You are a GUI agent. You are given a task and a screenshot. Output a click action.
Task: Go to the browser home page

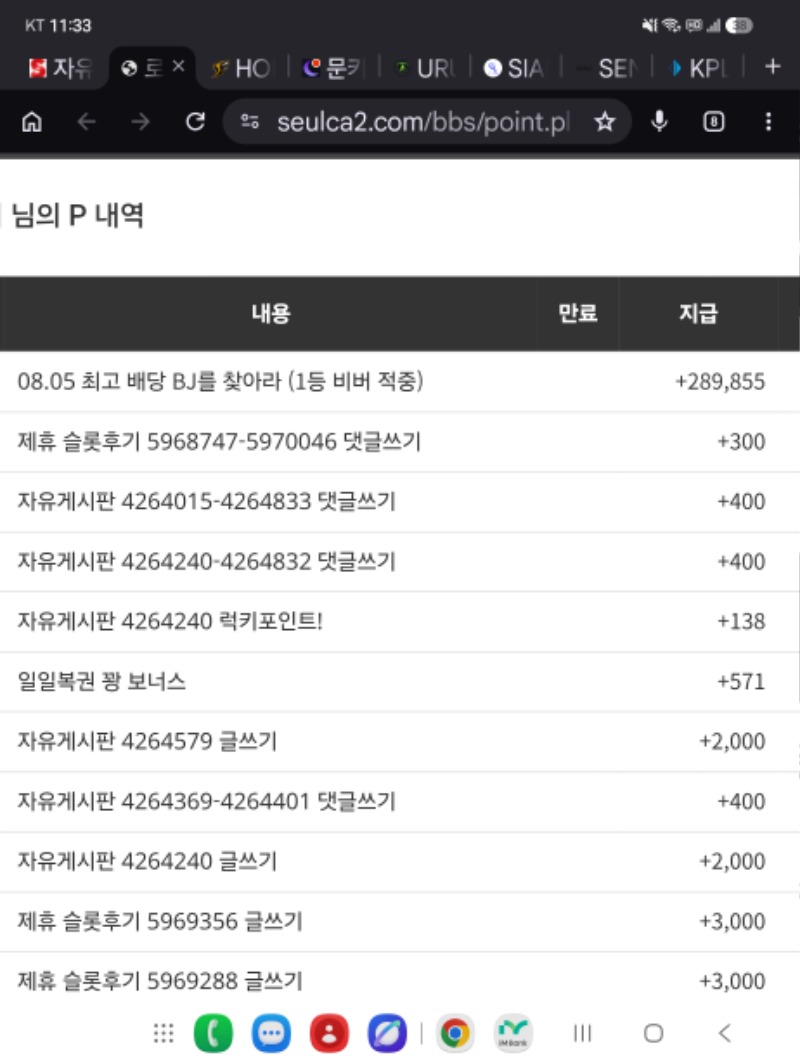[x=32, y=122]
